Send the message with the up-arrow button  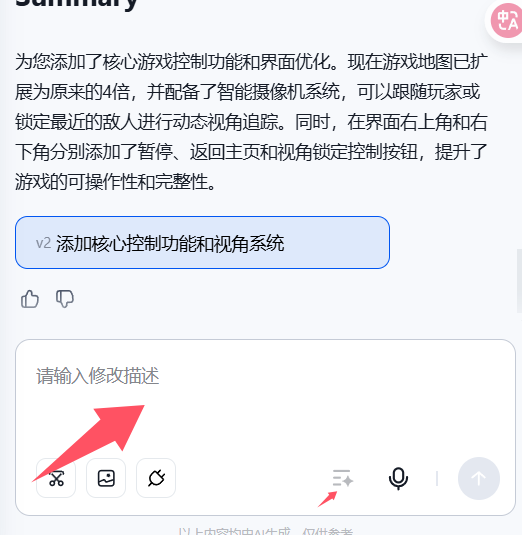click(479, 478)
